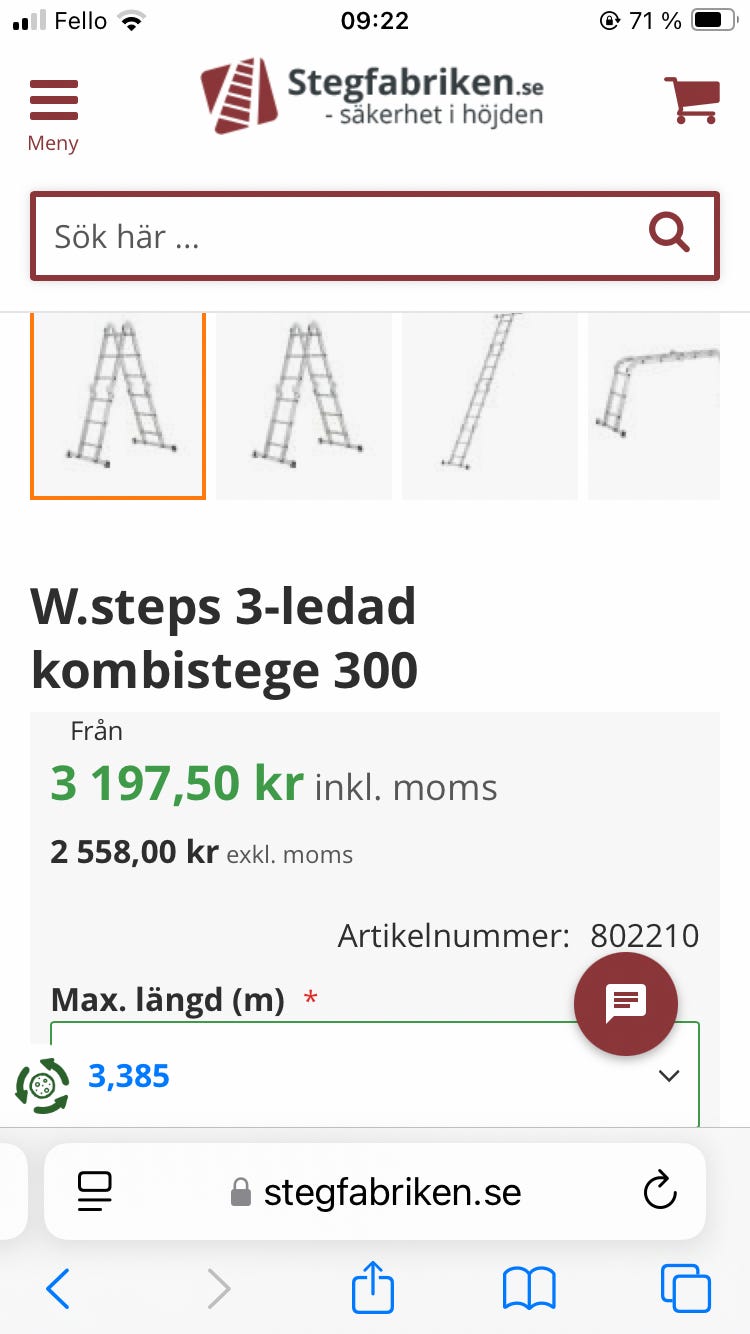Viewport: 750px width, 1334px height.
Task: Click the search magnifier icon
Action: [669, 233]
